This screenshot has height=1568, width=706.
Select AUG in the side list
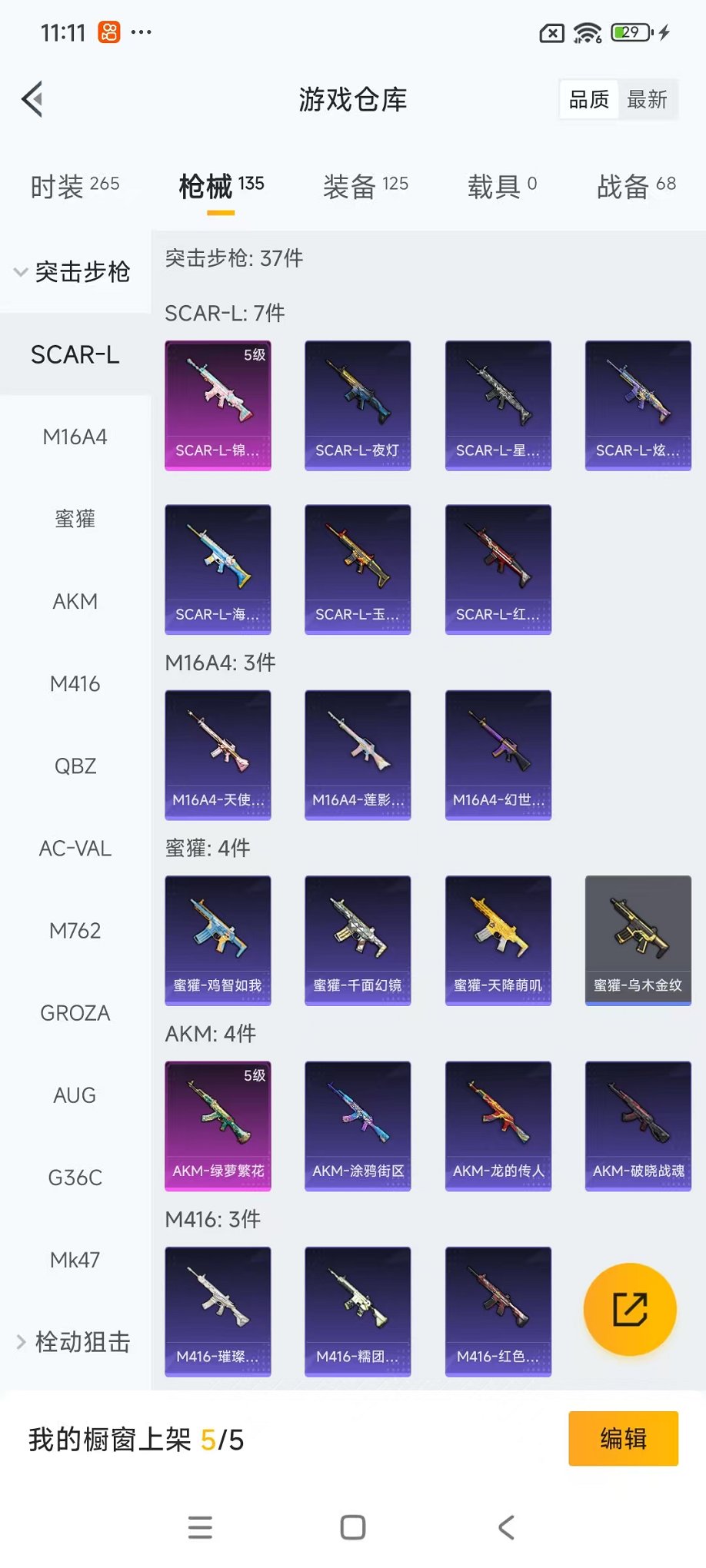pos(75,1095)
